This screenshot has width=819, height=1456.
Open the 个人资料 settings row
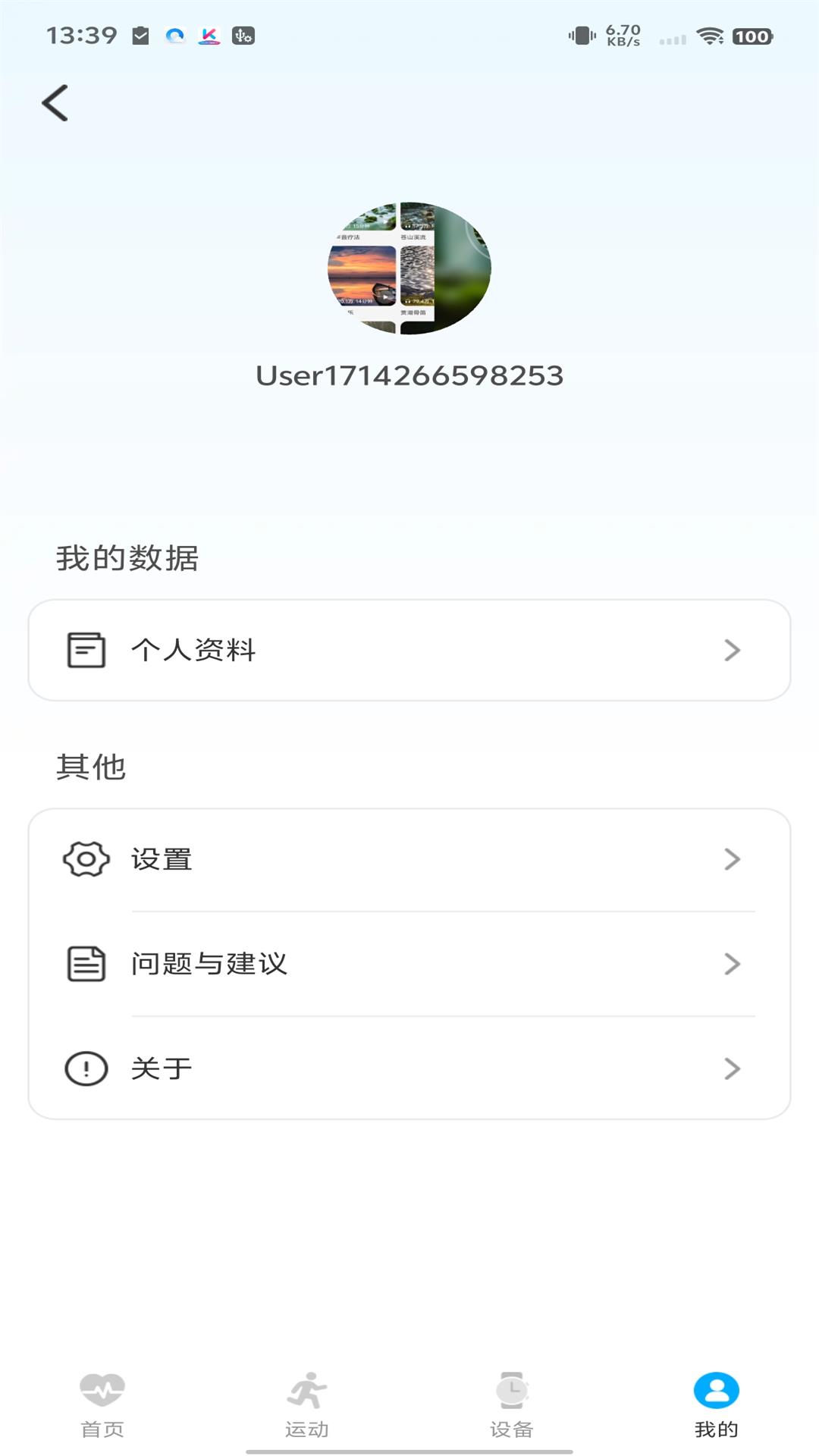coord(193,649)
